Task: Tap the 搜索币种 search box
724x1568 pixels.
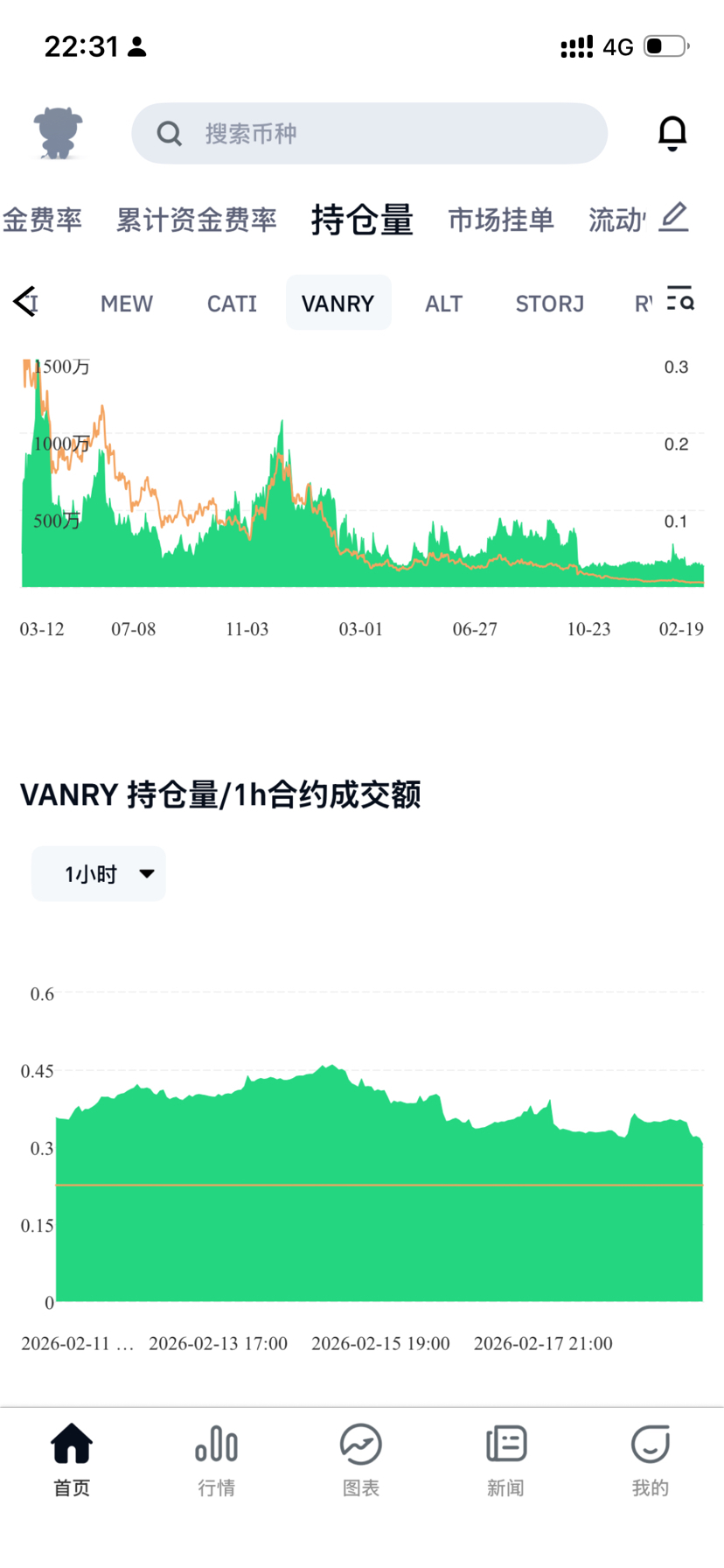Action: pyautogui.click(x=369, y=133)
